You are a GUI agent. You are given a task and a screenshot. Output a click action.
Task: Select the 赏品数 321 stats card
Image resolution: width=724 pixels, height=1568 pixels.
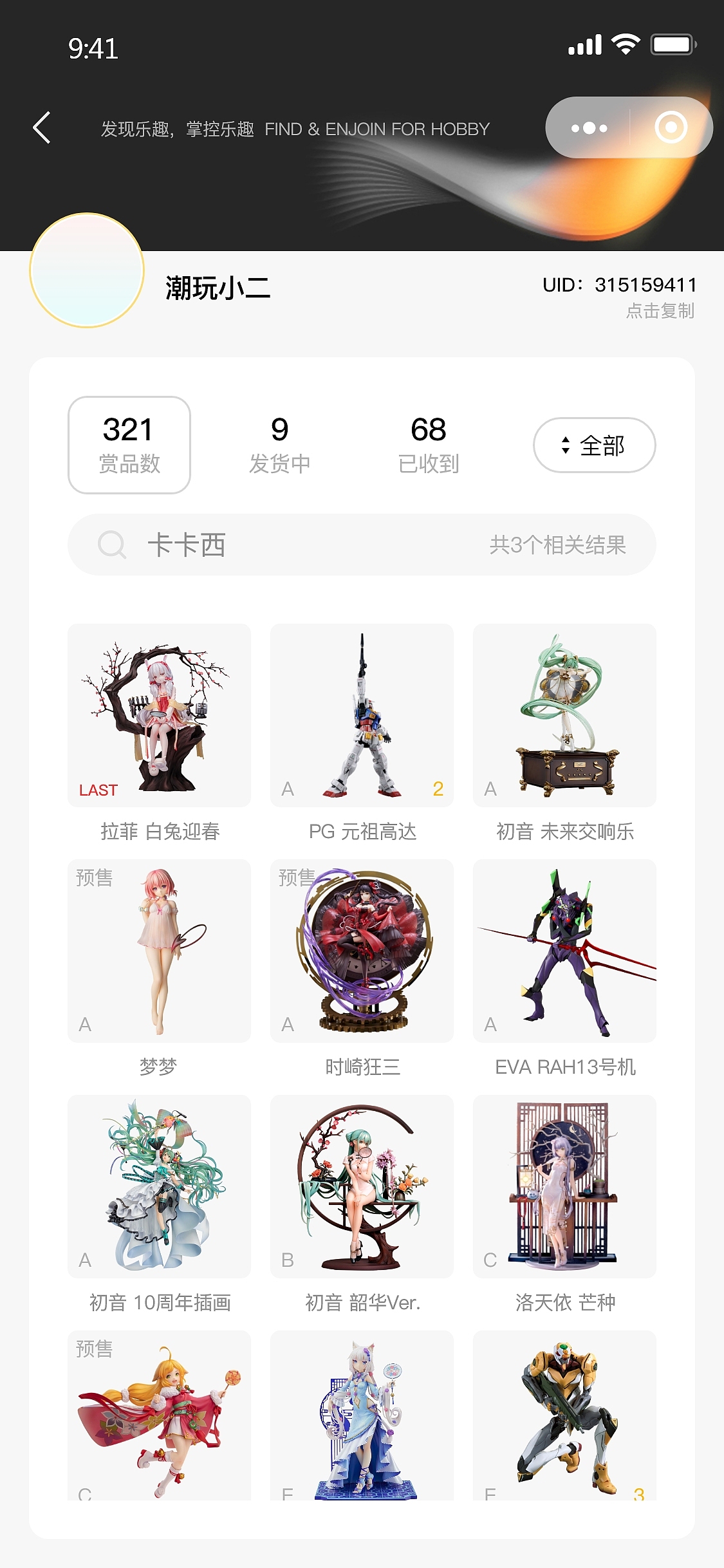pos(128,444)
